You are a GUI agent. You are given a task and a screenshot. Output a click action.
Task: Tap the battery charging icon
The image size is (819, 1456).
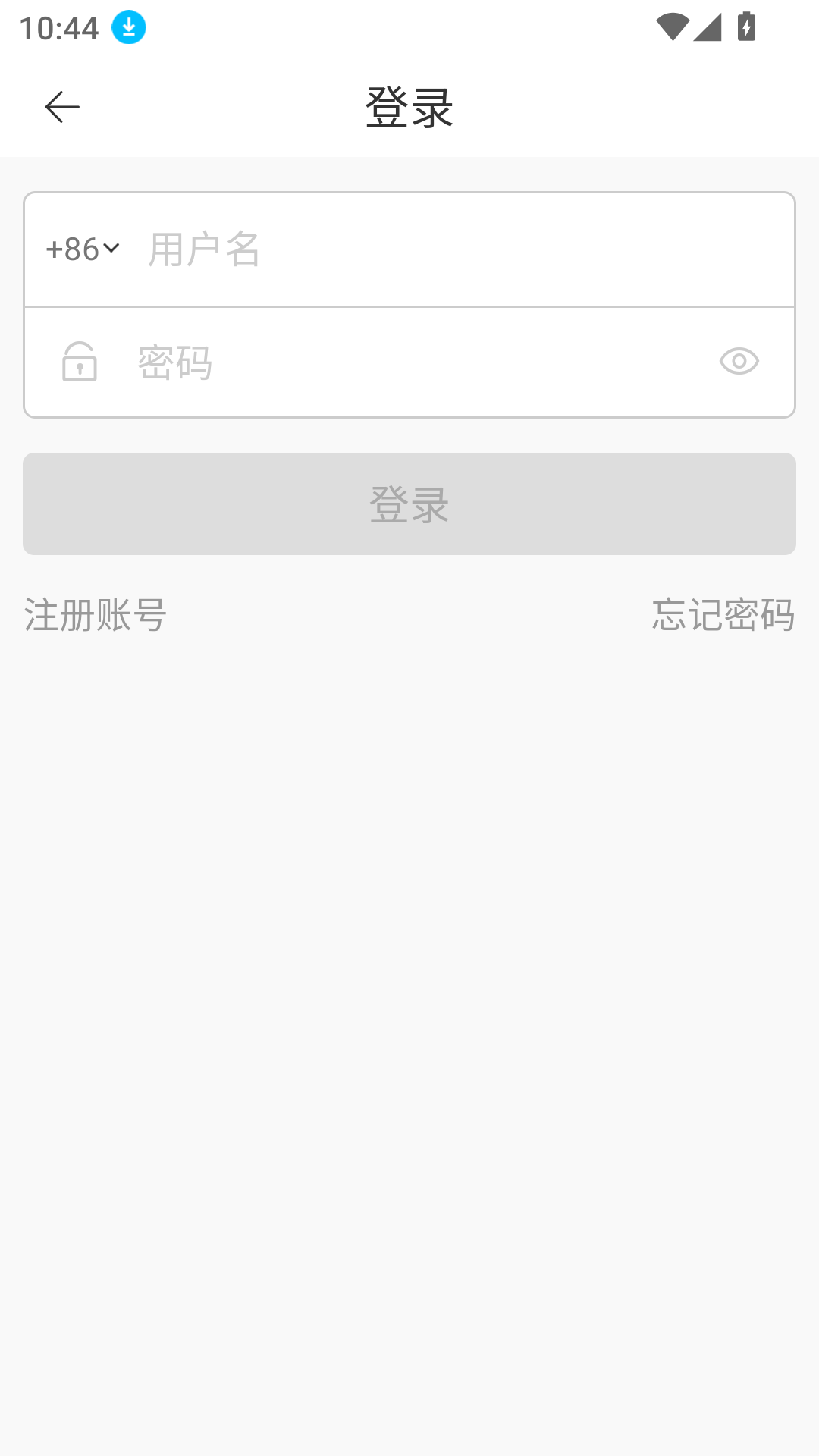coord(746,25)
